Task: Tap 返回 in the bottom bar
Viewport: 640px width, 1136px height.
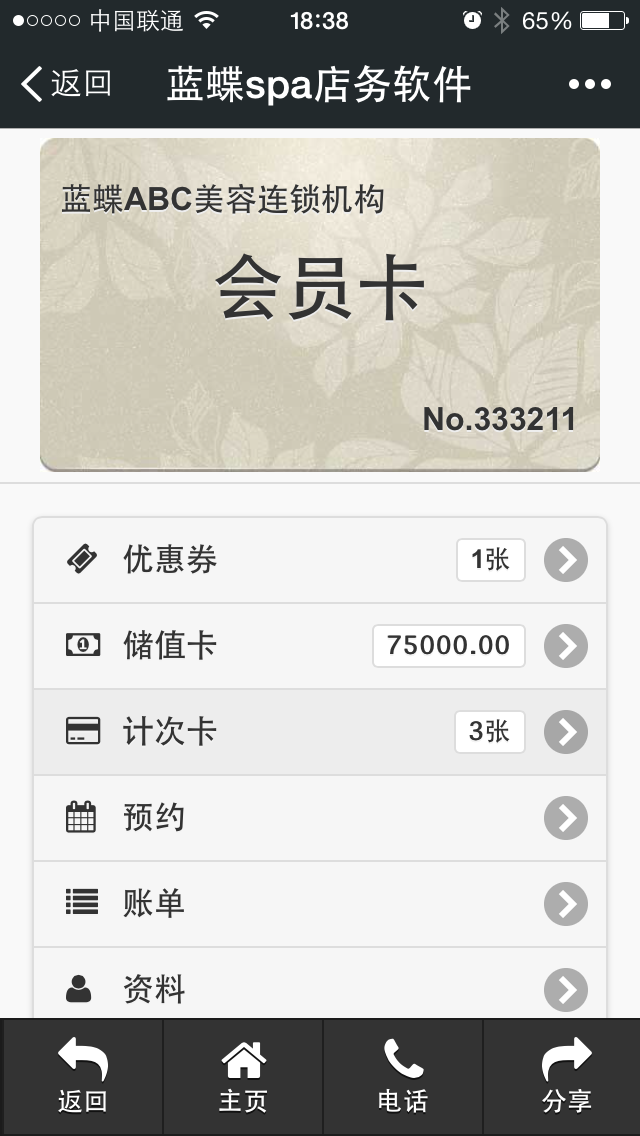Action: tap(82, 1077)
